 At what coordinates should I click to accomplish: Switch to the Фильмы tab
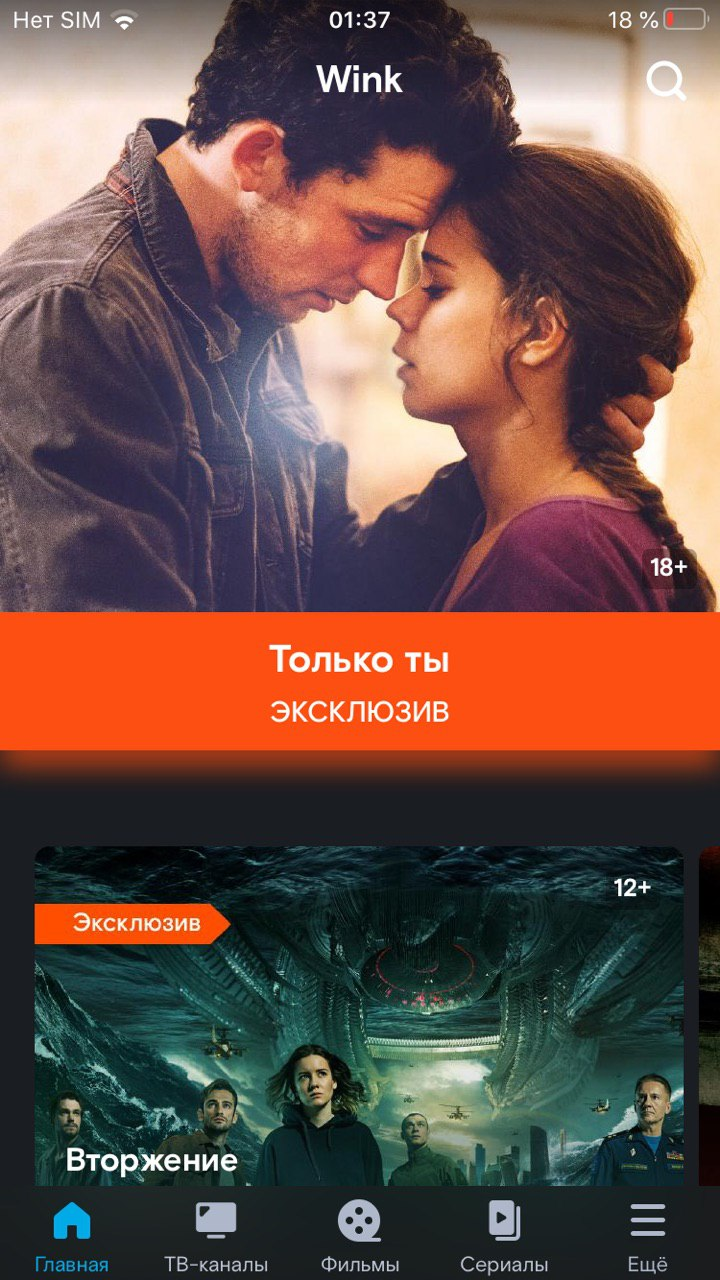[360, 1236]
